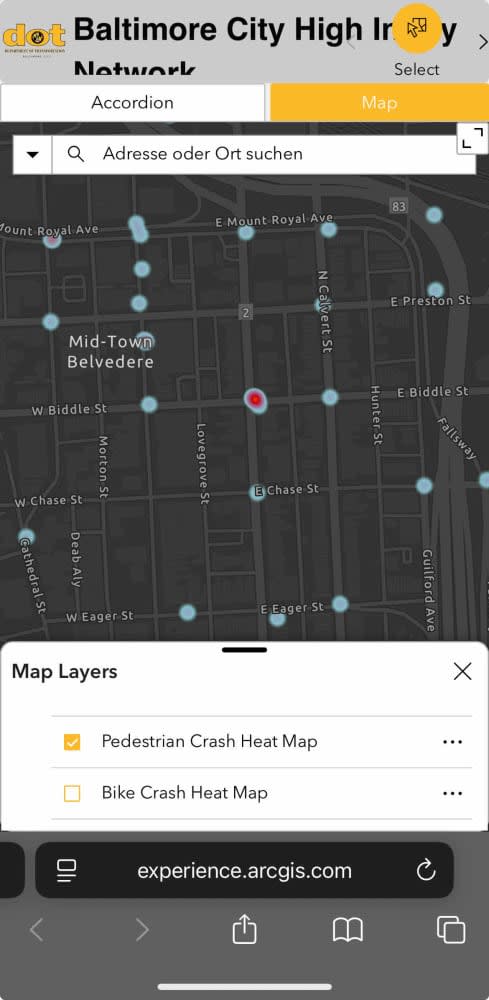This screenshot has height=1000, width=489.
Task: Tap the Select tool button
Action: coord(417,28)
